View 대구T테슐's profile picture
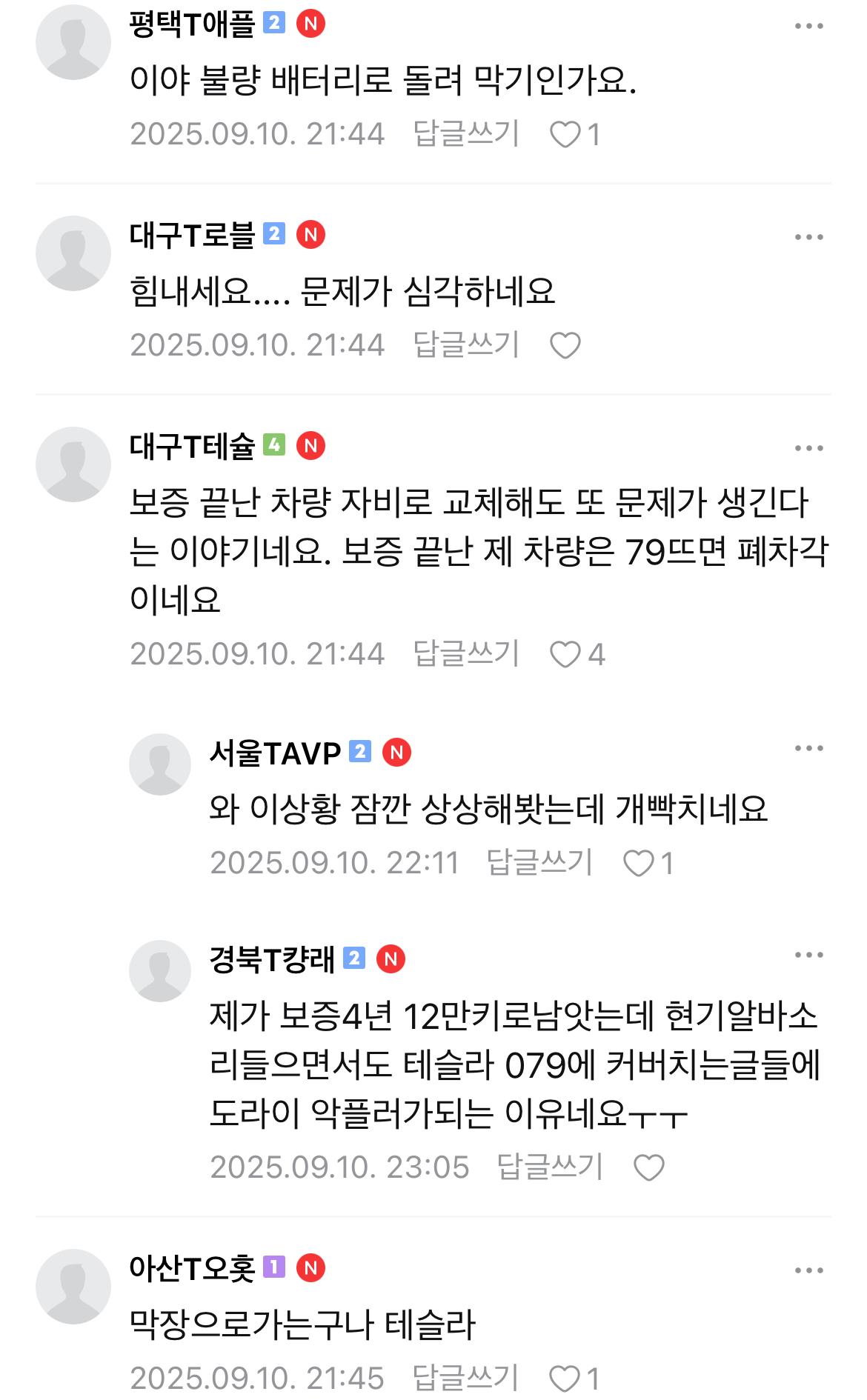The height and width of the screenshot is (1400, 867). click(73, 464)
